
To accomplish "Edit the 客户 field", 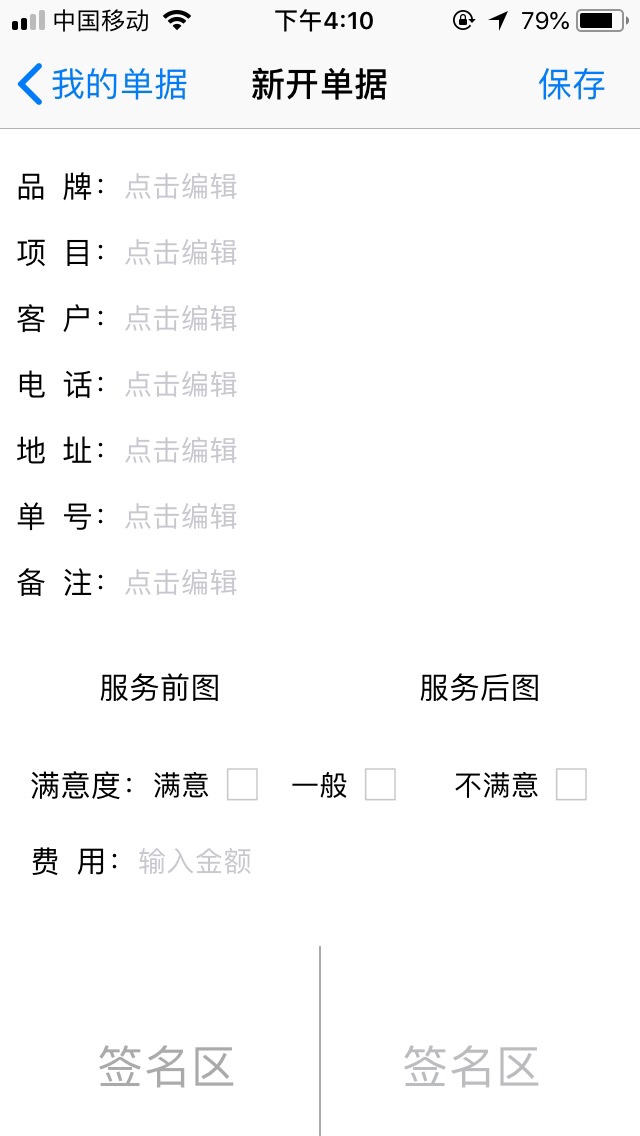I will 181,319.
